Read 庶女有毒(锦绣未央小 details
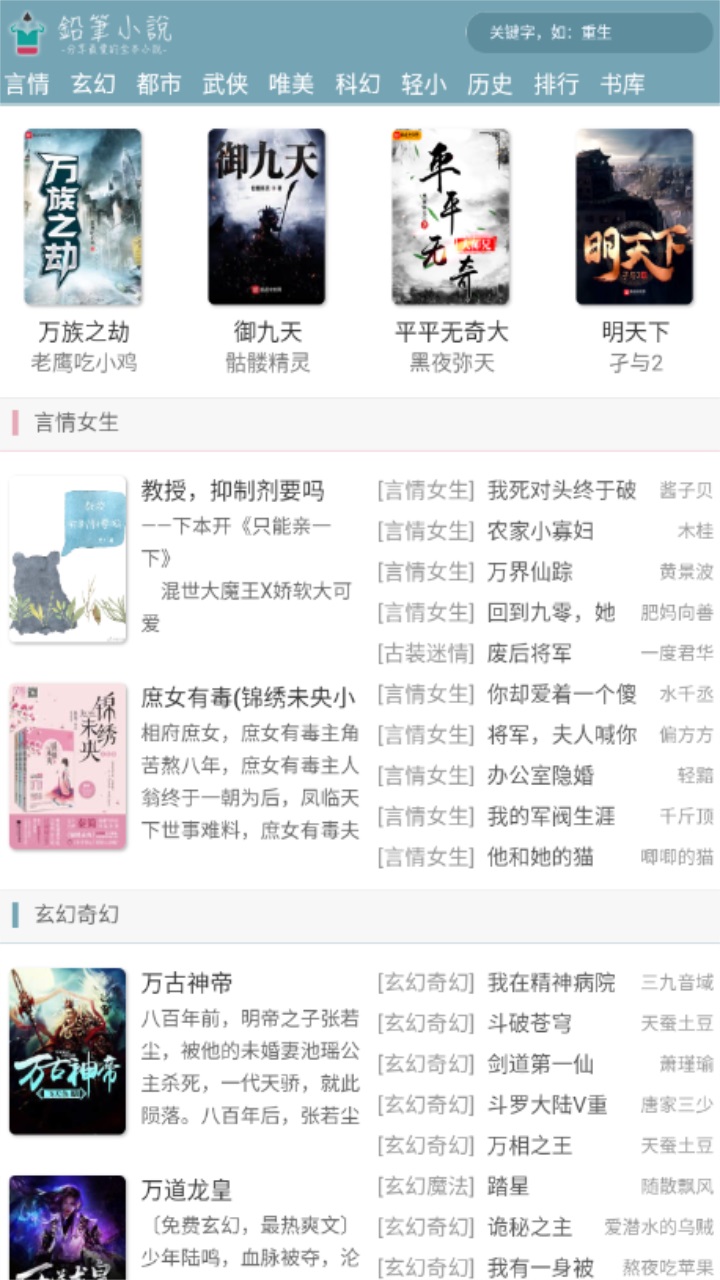 click(247, 697)
